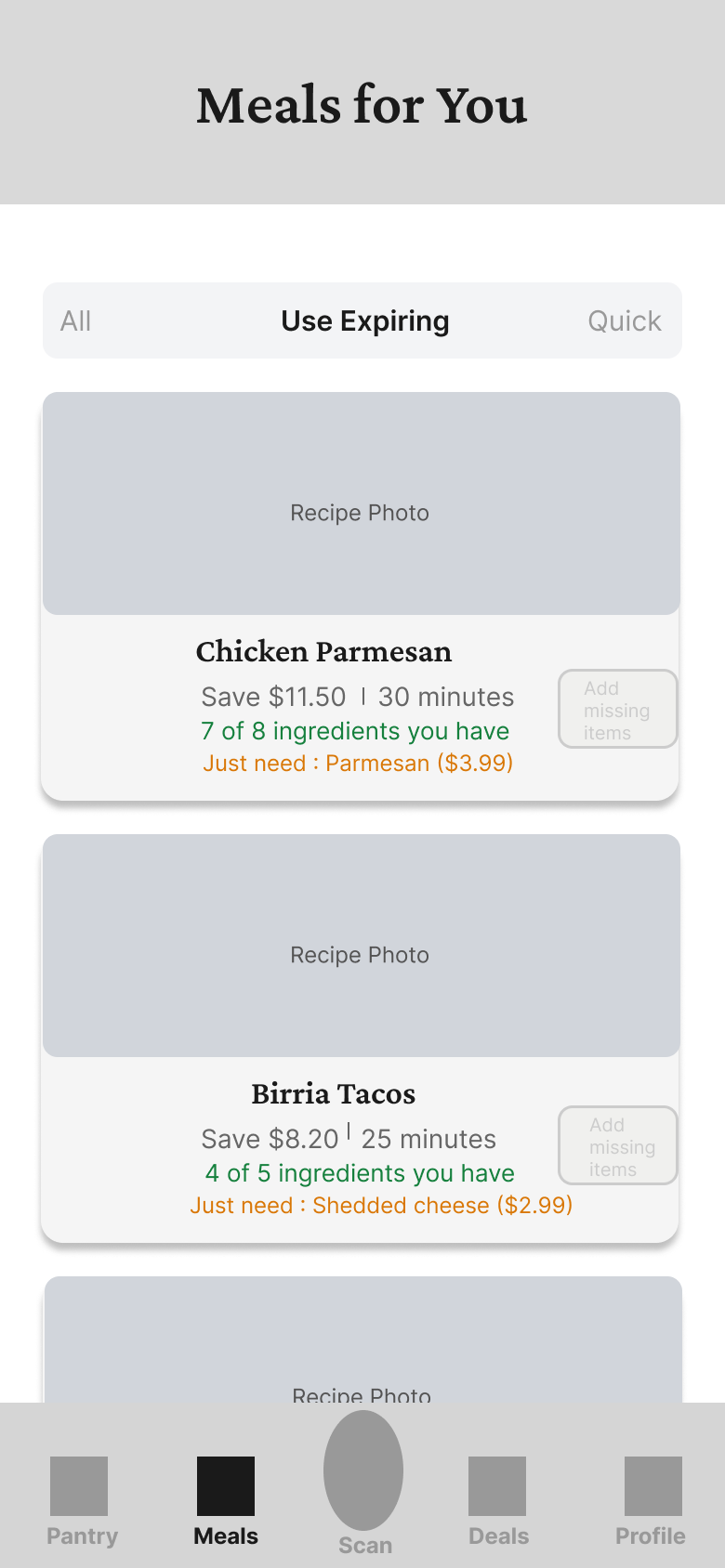View the Birria Tacos recipe photo
Viewport: 725px width, 1568px height.
(360, 954)
